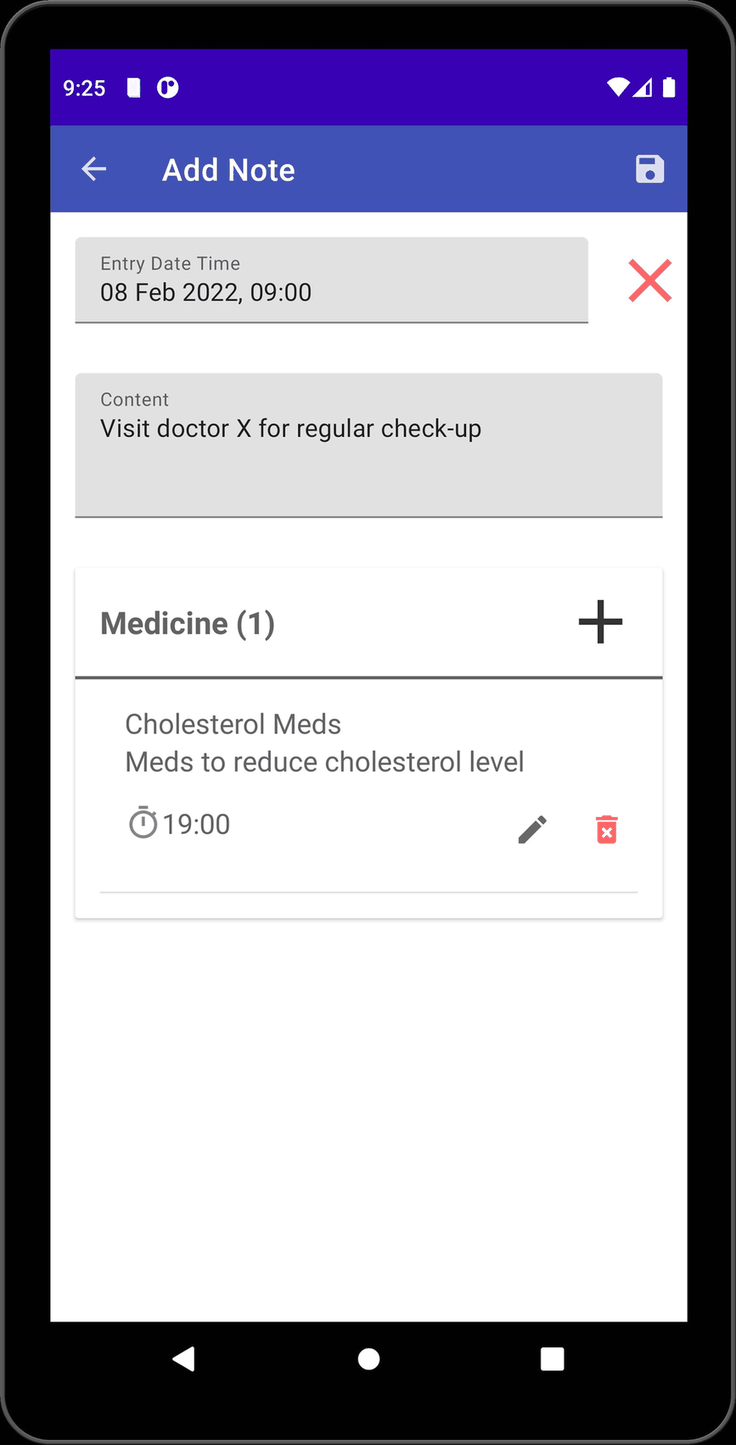This screenshot has height=1445, width=736.
Task: Open the edit pencil for Cholesterol Meds
Action: coord(532,828)
